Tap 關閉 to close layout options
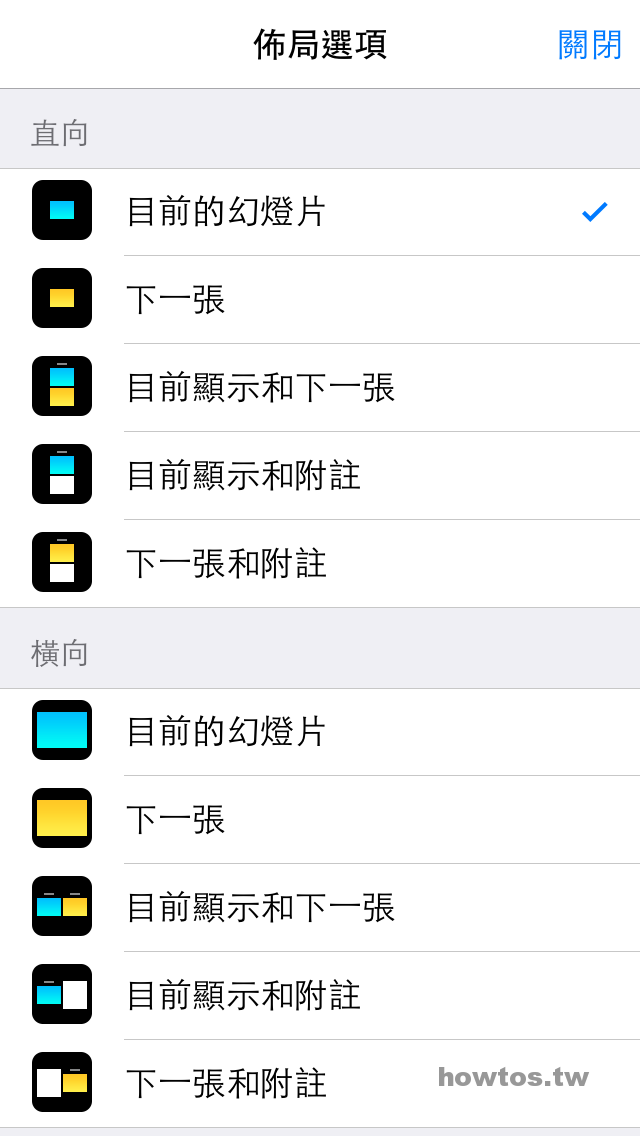Viewport: 640px width, 1136px height. (589, 45)
